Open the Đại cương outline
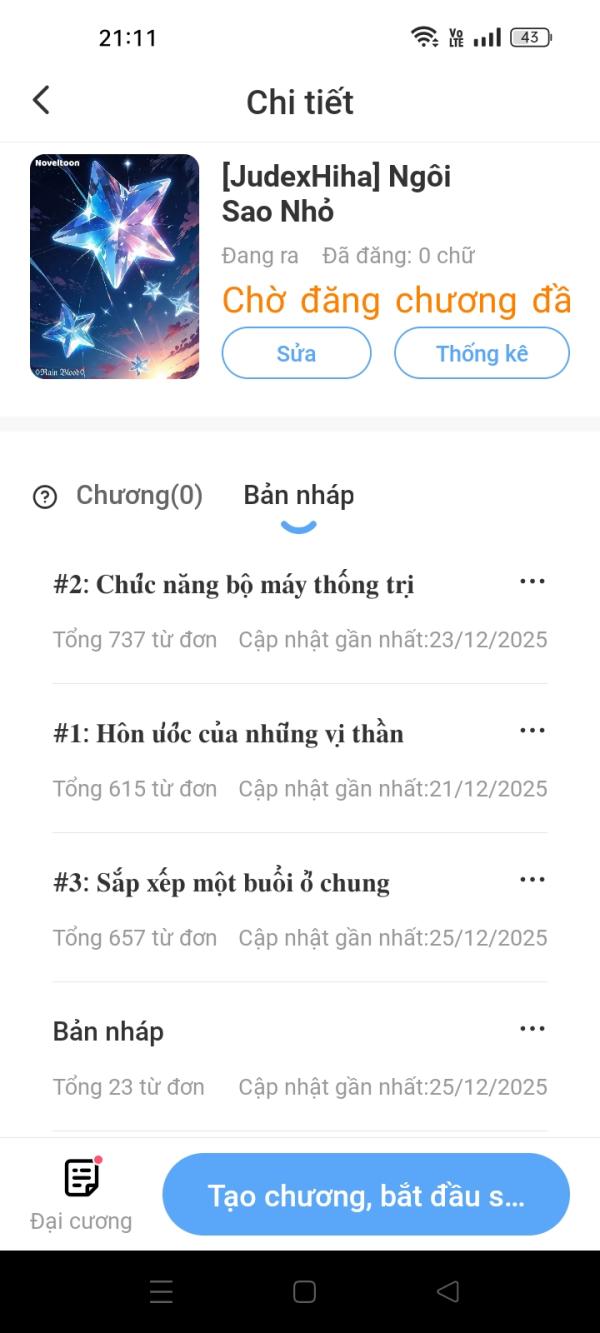The height and width of the screenshot is (1333, 600). (x=81, y=1194)
